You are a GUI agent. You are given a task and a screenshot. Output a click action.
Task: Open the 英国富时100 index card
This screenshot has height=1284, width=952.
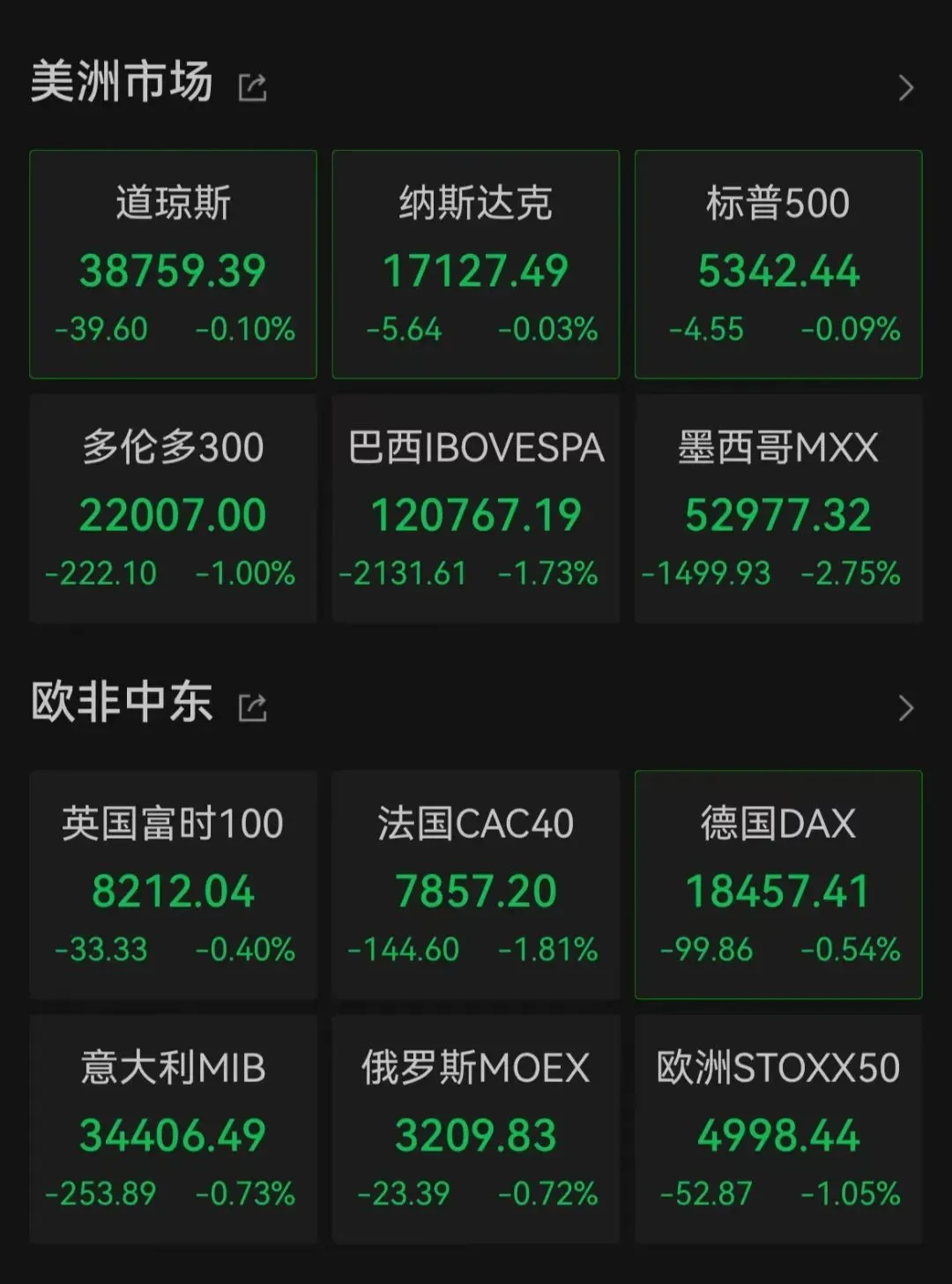[173, 885]
